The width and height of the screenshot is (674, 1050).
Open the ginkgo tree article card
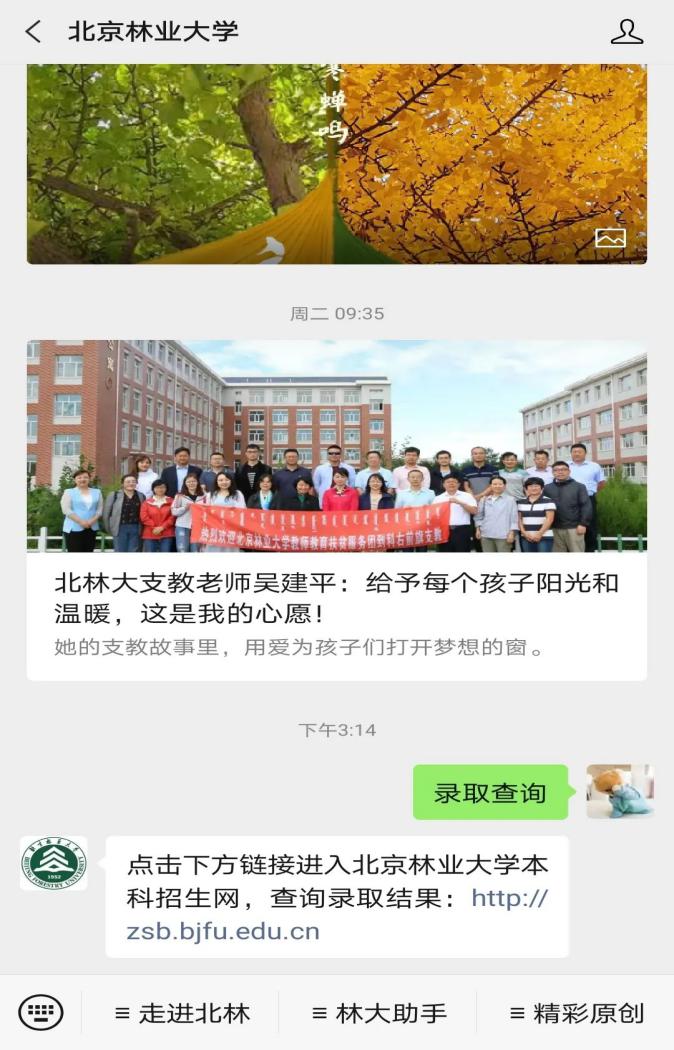[x=336, y=165]
